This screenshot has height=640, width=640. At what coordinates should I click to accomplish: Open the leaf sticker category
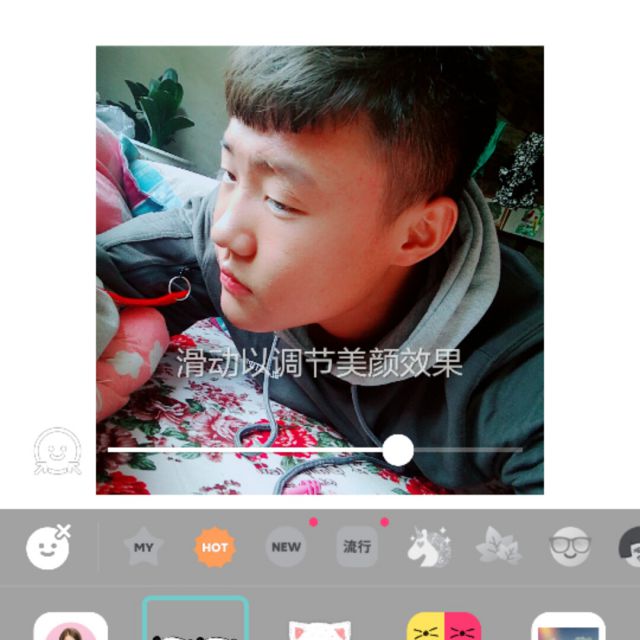point(498,547)
